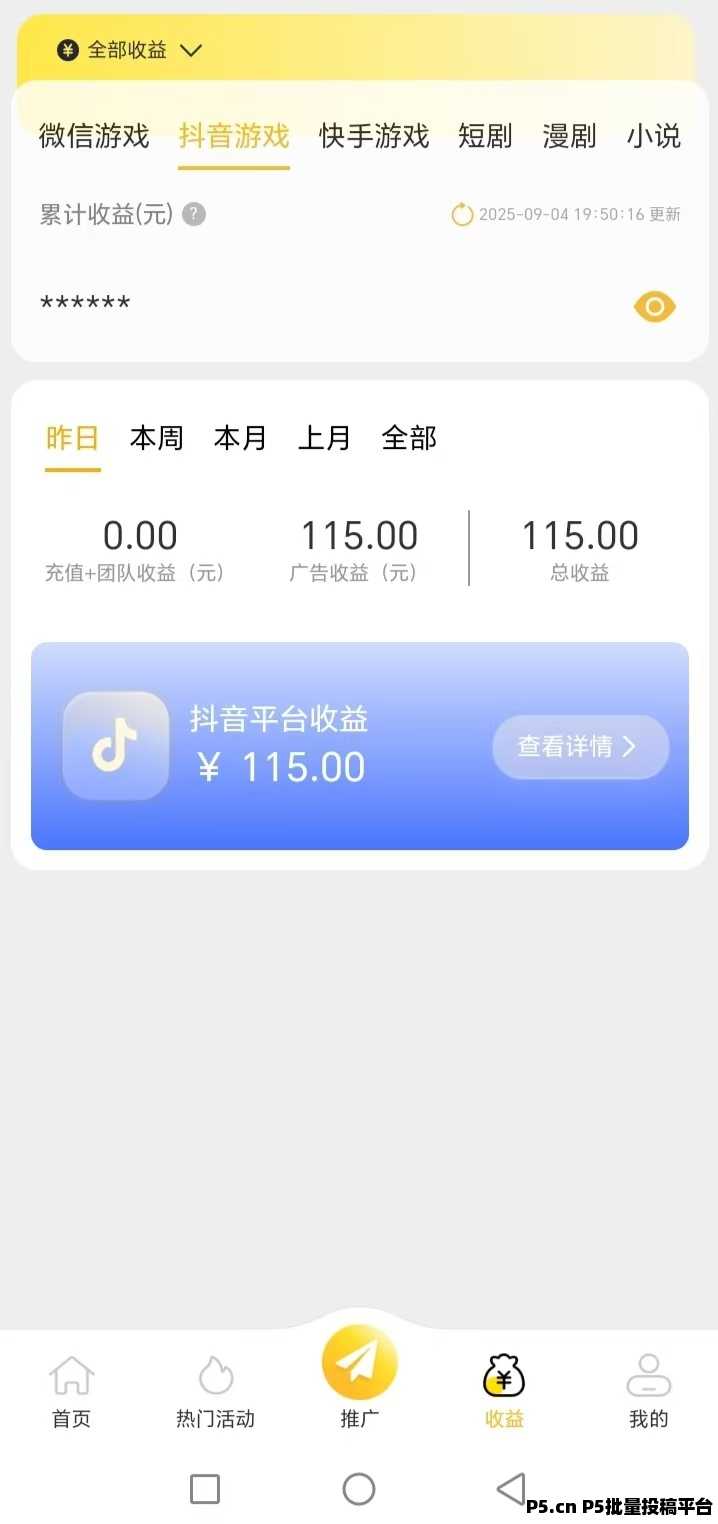Select the 抖音游戏 tab

[x=234, y=136]
